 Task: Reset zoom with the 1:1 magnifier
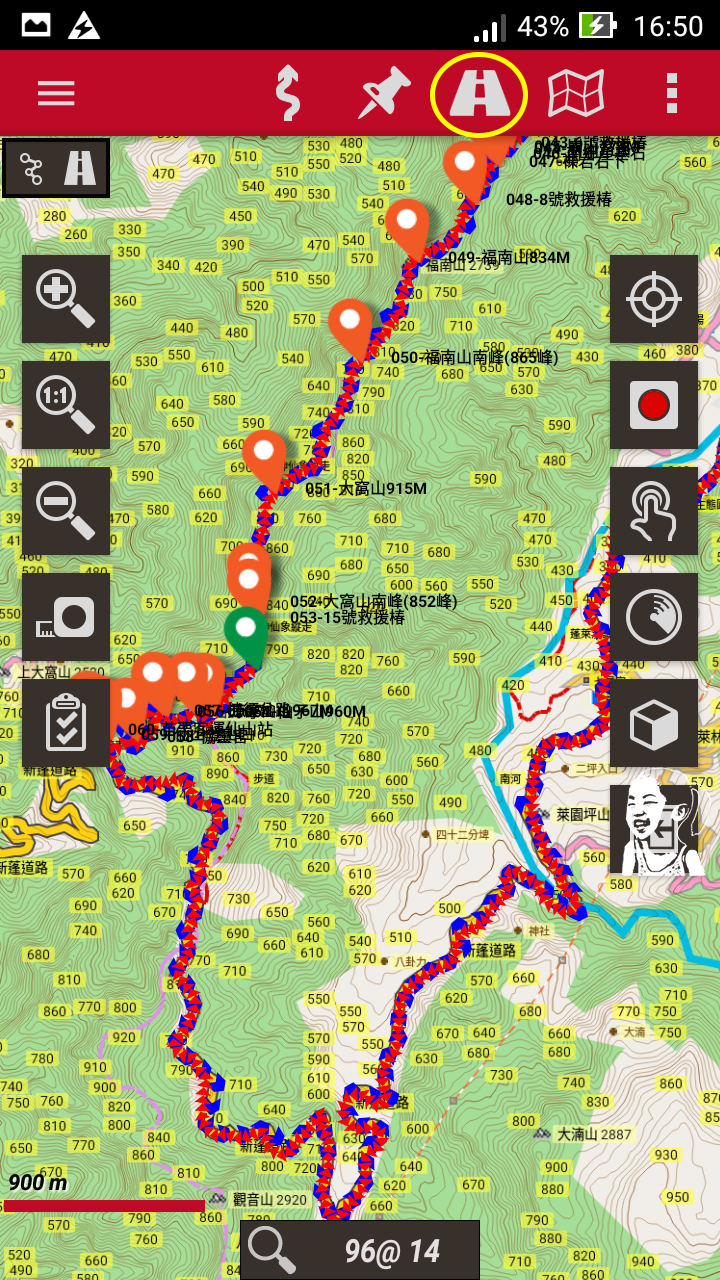pos(66,405)
